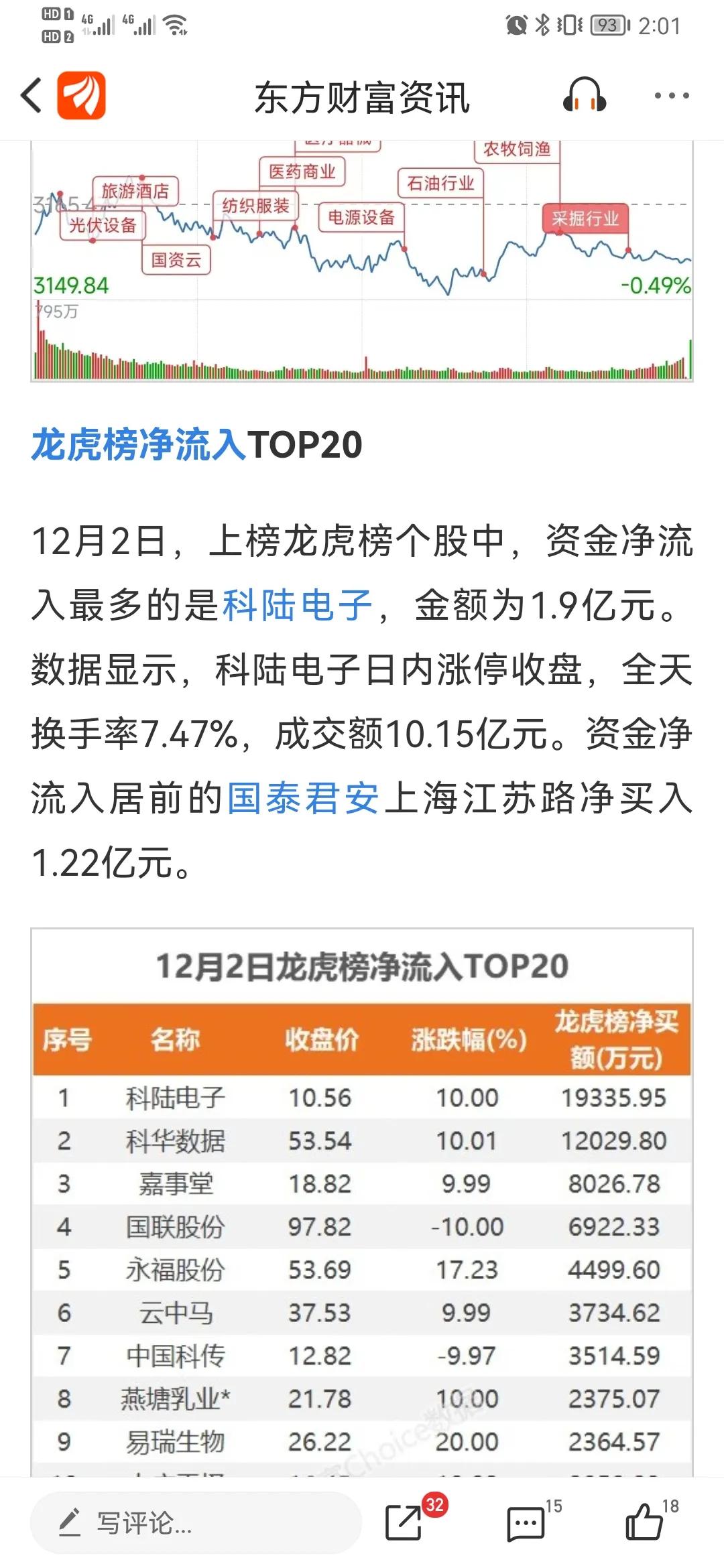
Task: Open the 国泰君安 stock link
Action: pyautogui.click(x=304, y=798)
